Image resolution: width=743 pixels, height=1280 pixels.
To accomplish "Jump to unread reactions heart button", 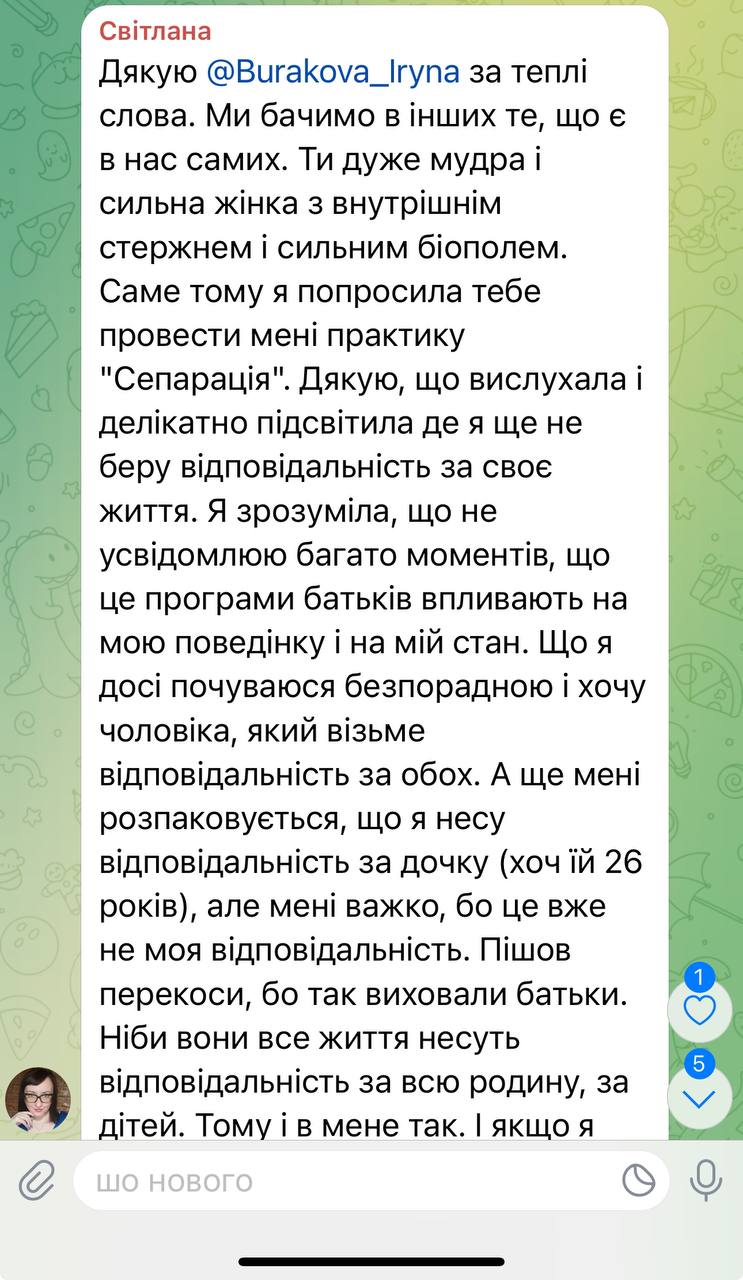I will (699, 1010).
